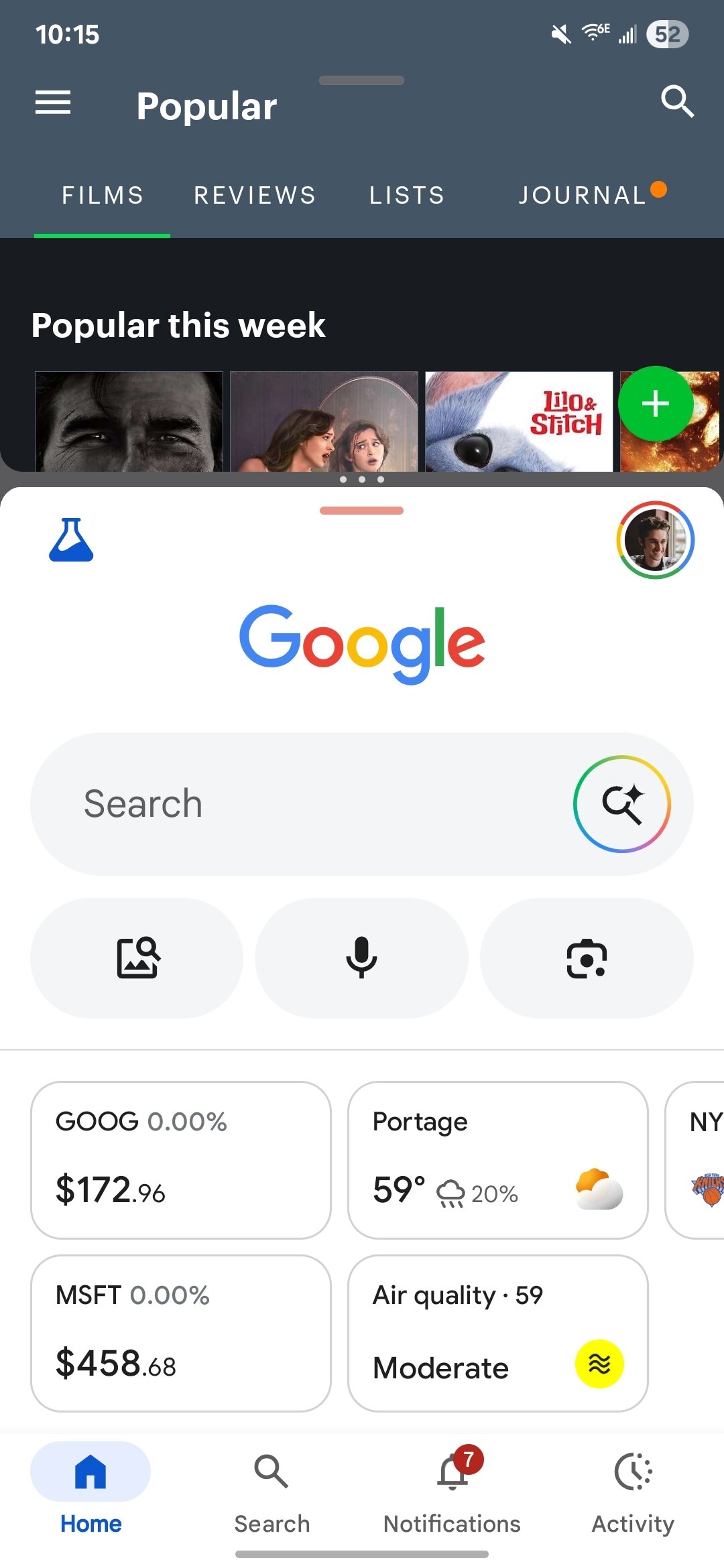
Task: Search with an image from gallery
Action: point(137,958)
